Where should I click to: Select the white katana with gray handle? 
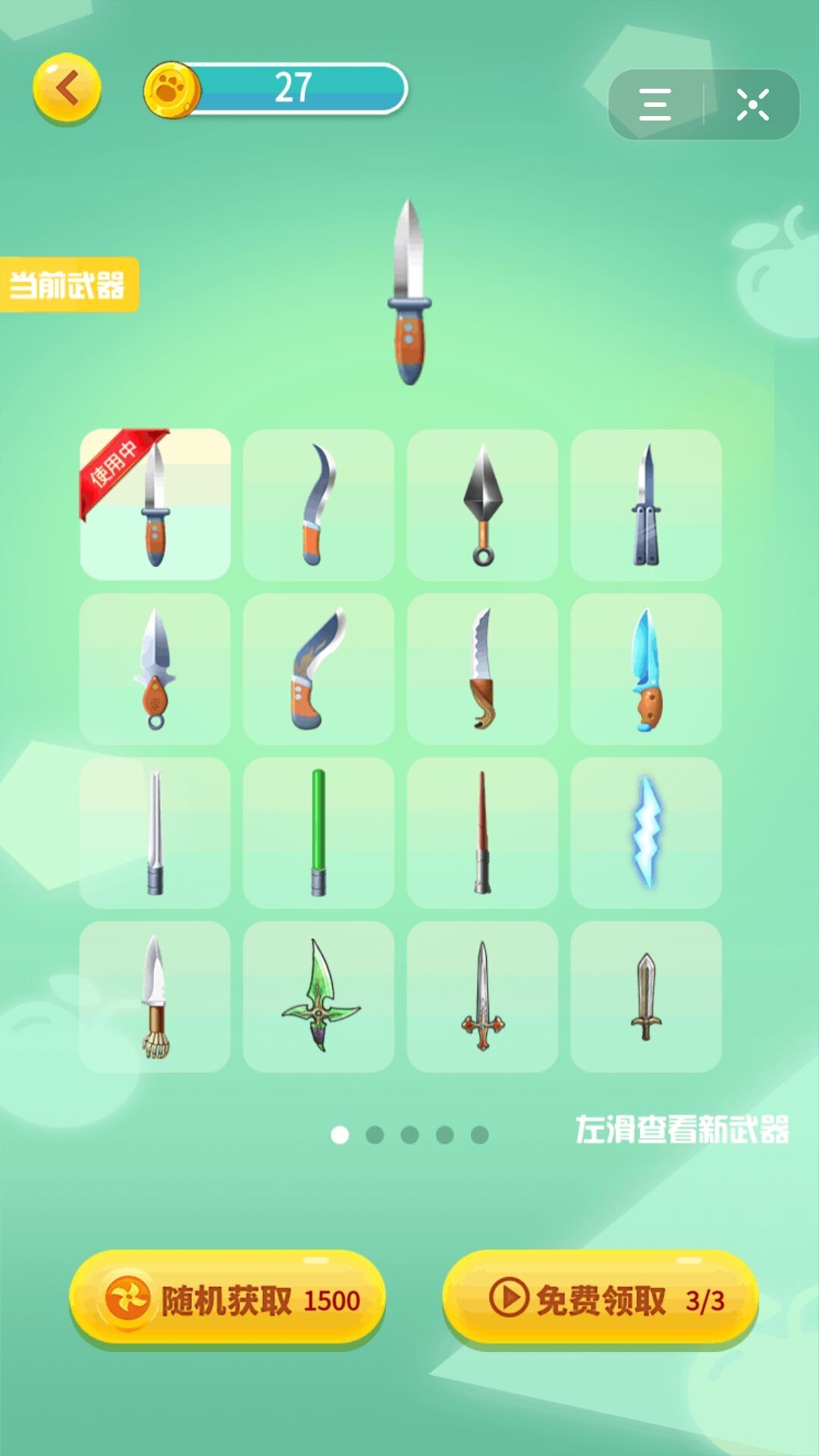click(155, 833)
